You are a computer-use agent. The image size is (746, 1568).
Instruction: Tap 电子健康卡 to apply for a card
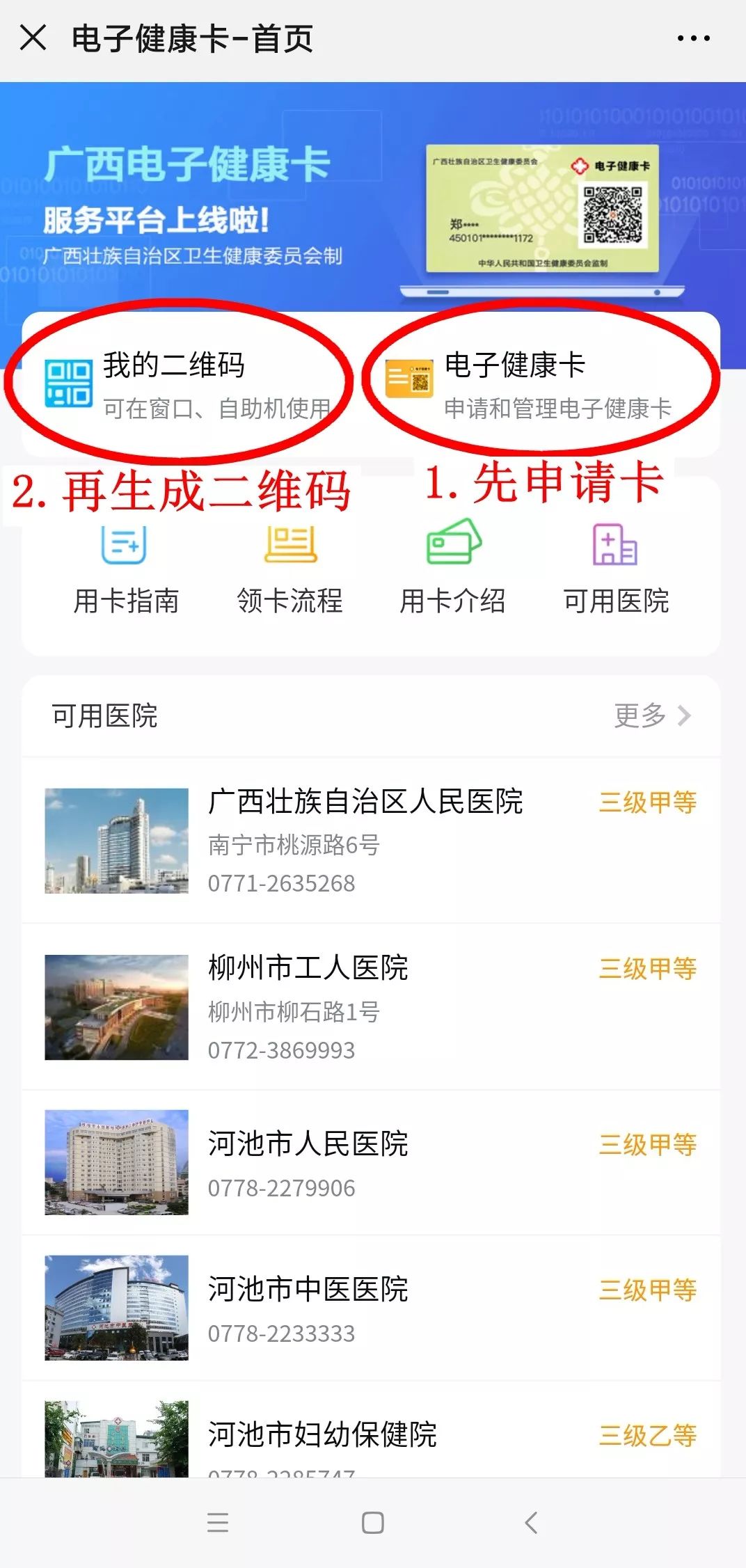(529, 383)
